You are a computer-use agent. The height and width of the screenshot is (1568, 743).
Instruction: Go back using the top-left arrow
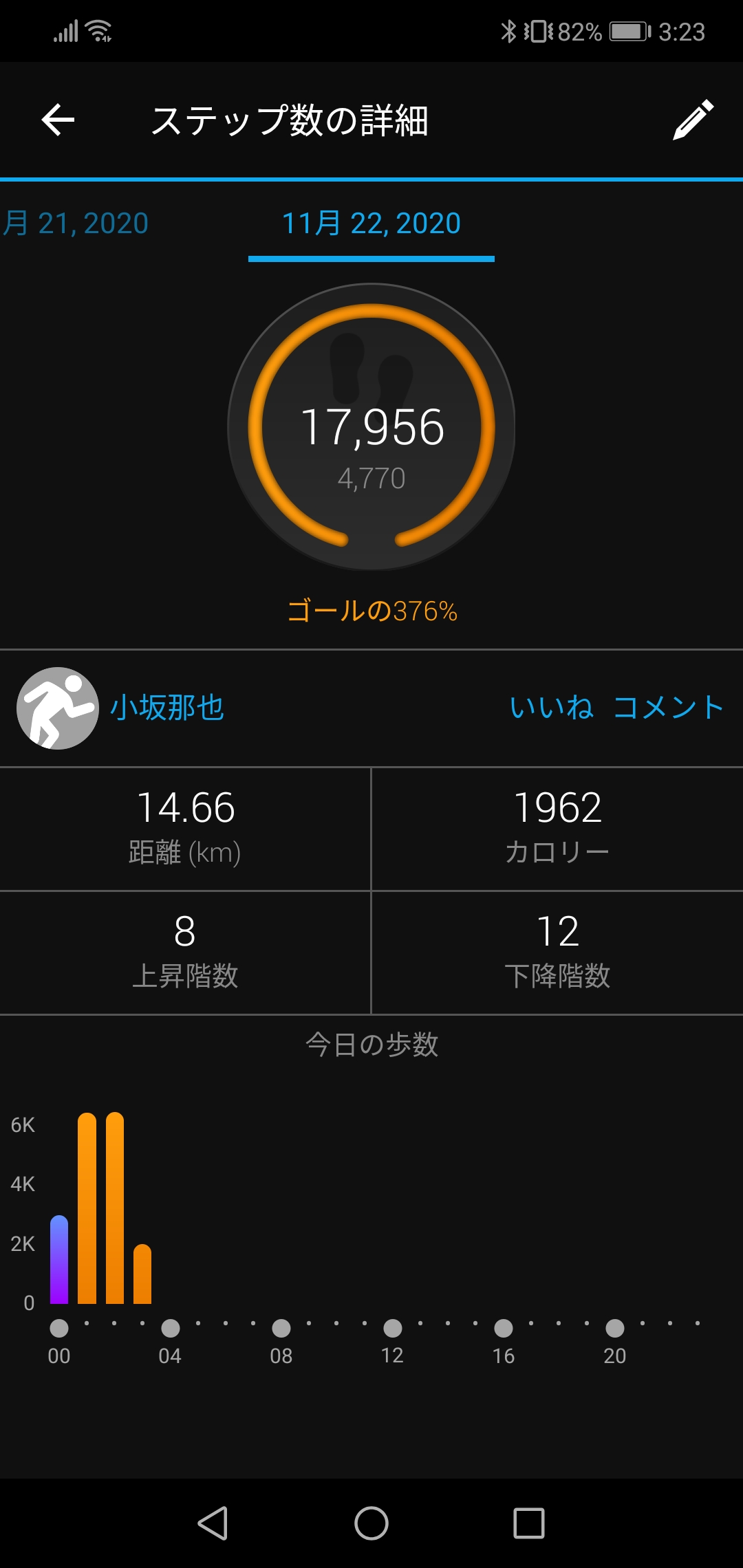pyautogui.click(x=58, y=120)
